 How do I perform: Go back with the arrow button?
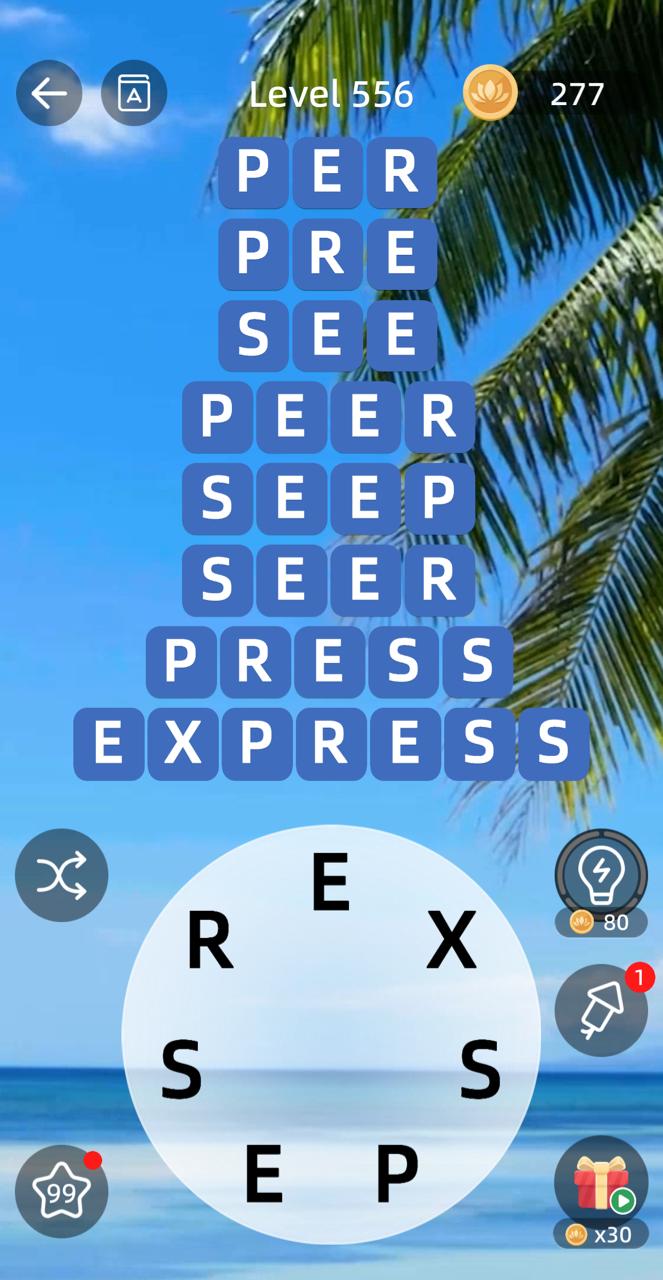tap(48, 93)
